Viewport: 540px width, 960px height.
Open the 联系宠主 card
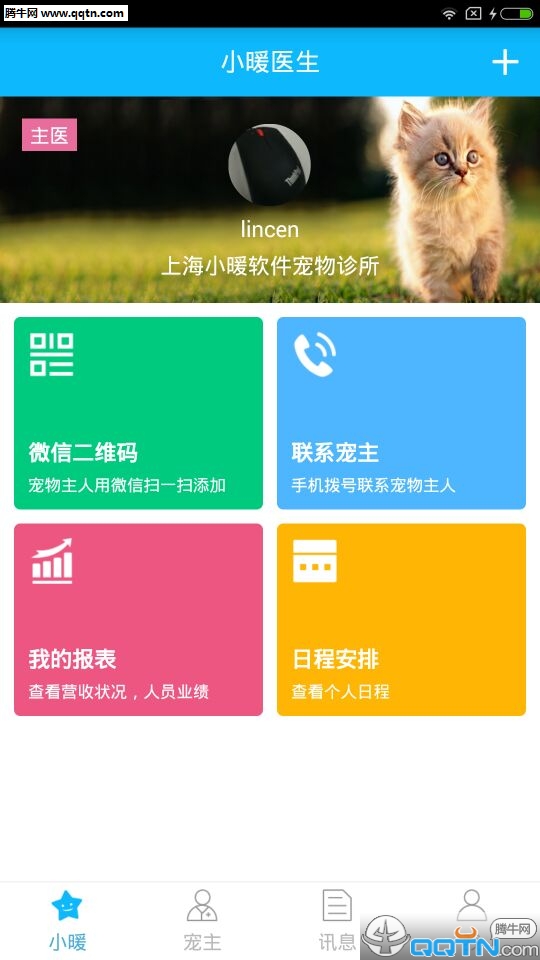(x=402, y=413)
